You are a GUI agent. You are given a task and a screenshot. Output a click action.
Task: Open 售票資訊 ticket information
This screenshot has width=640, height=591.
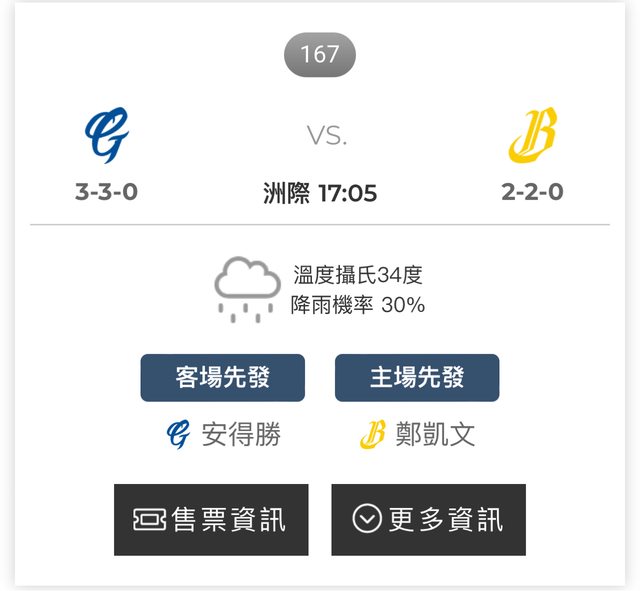[211, 519]
